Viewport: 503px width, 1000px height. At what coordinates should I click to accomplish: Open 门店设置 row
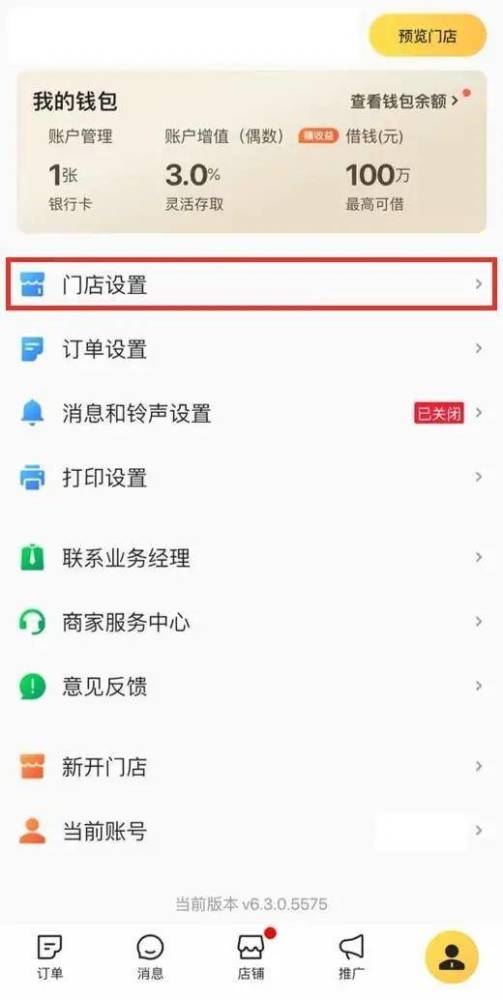pyautogui.click(x=251, y=284)
